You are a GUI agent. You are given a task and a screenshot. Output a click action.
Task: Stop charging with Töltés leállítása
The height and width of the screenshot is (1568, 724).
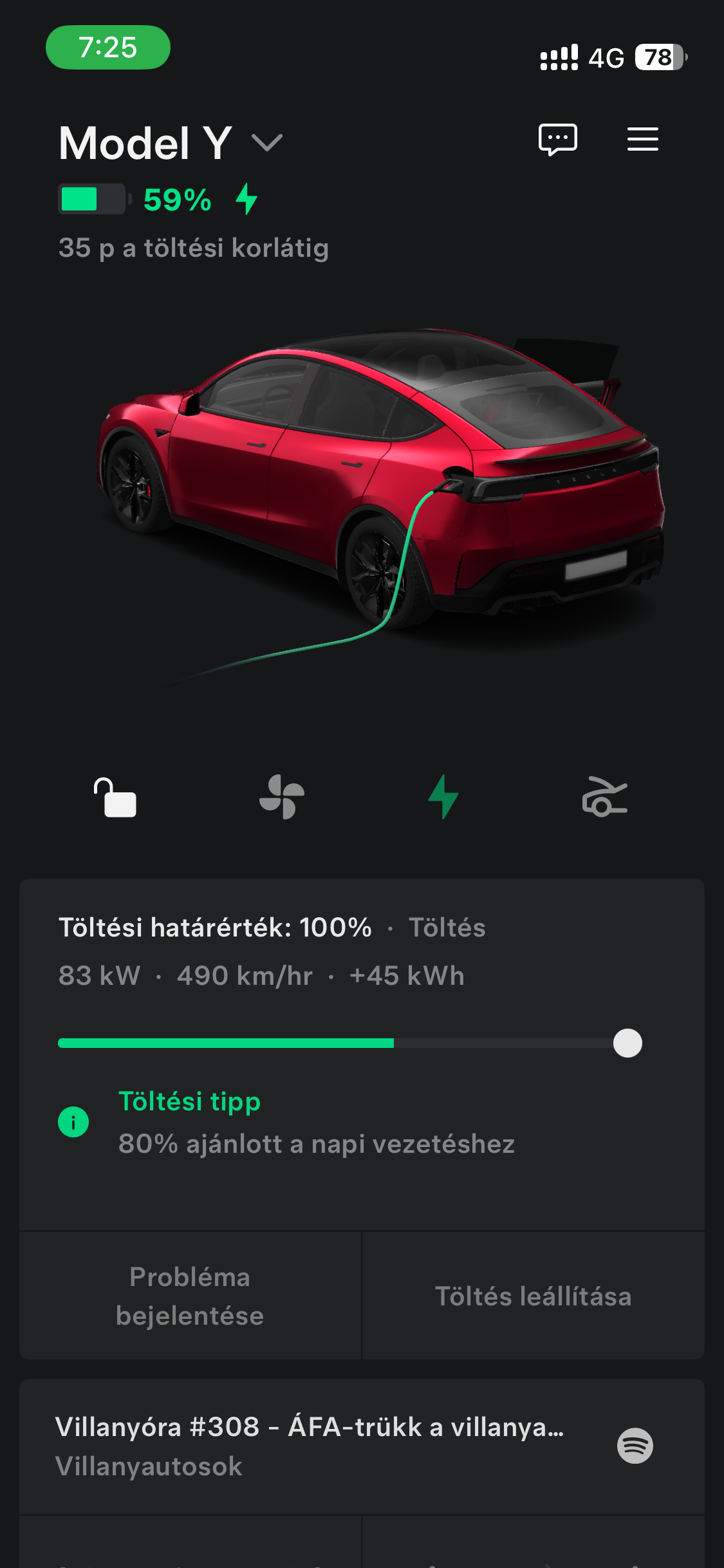pos(533,1296)
